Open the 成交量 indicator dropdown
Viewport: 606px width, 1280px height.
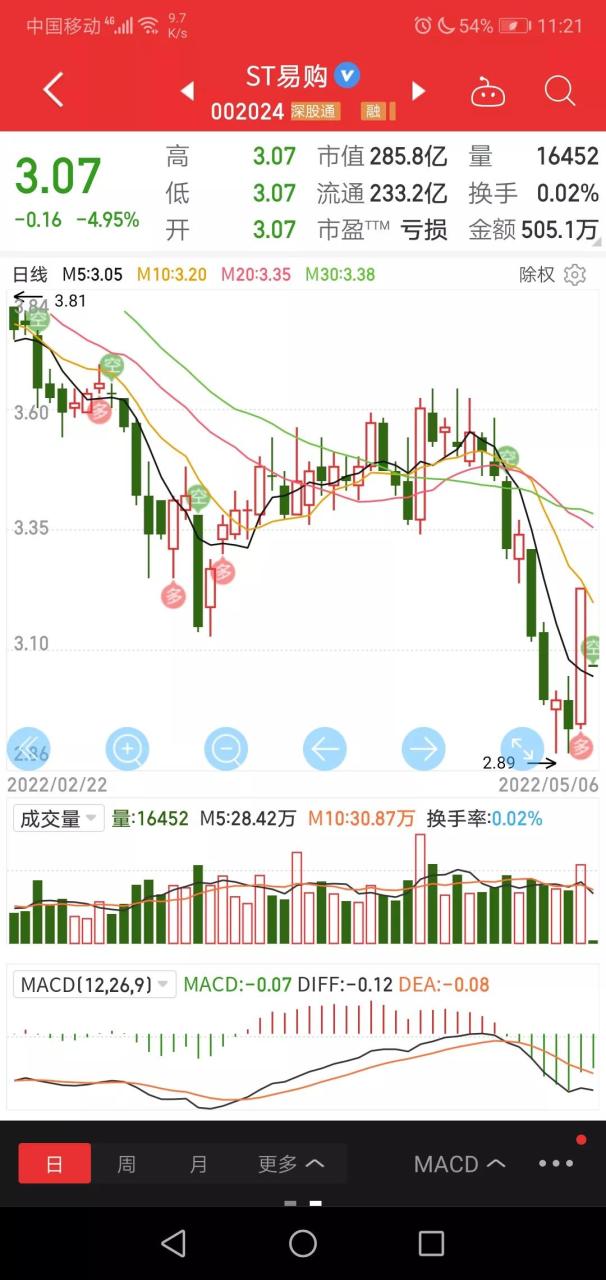tap(58, 818)
